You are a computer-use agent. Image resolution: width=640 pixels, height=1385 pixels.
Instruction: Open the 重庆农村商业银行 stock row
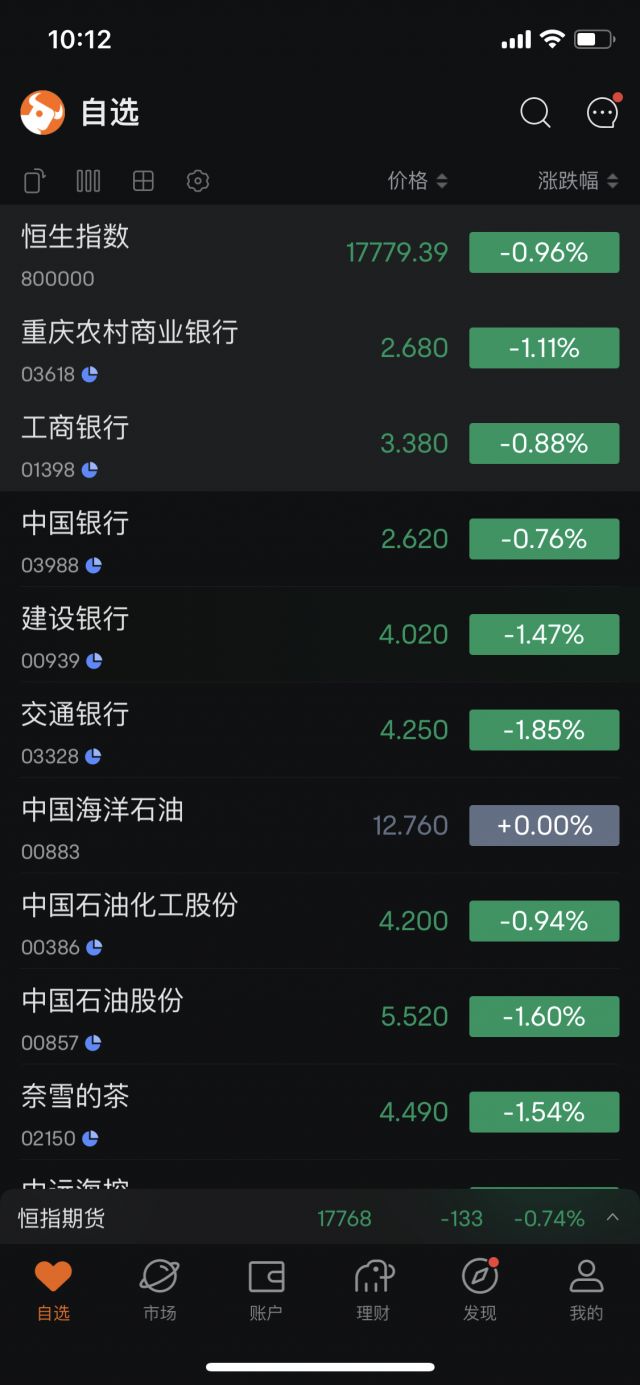coord(320,348)
